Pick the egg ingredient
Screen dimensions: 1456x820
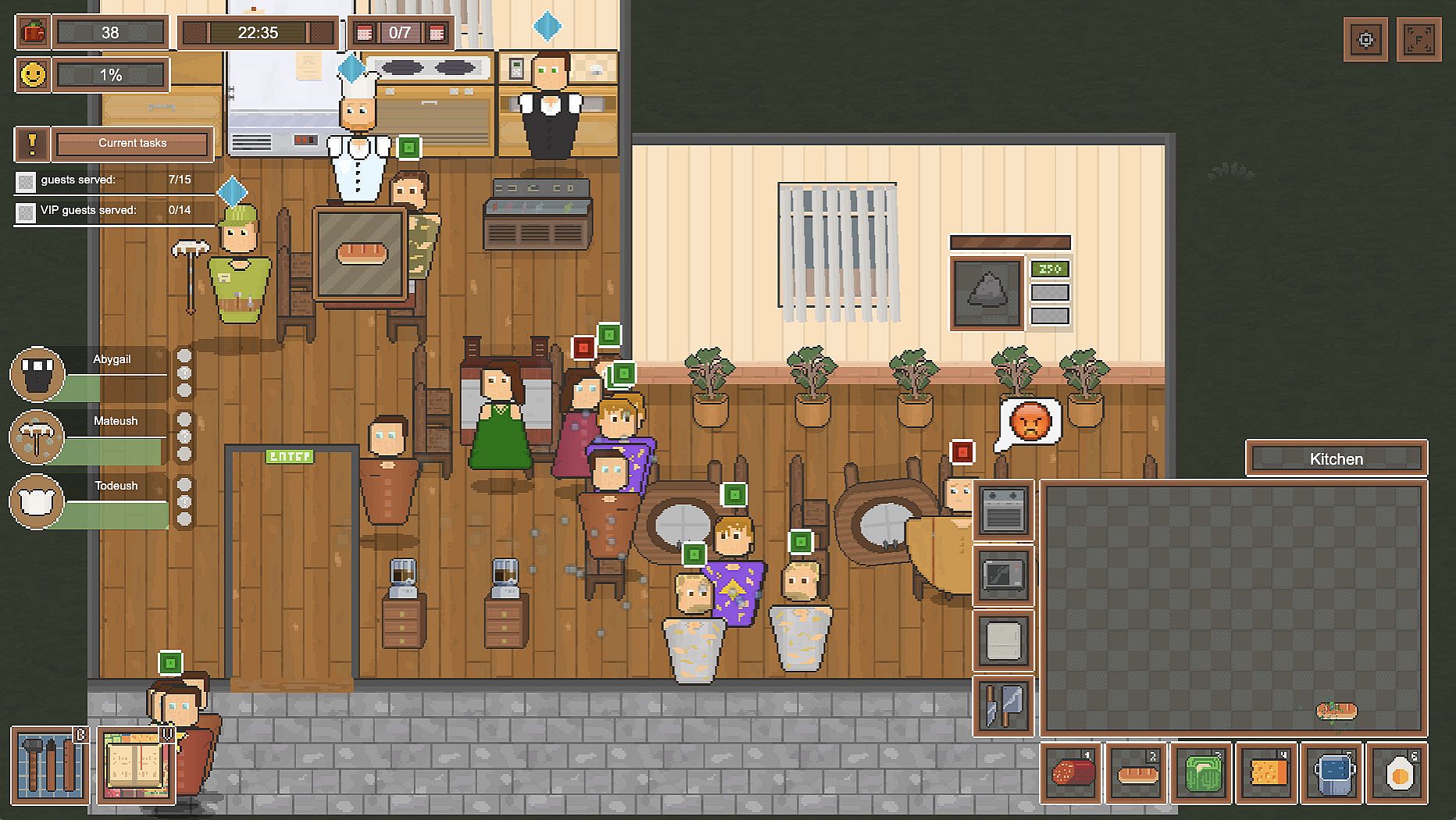(x=1398, y=773)
